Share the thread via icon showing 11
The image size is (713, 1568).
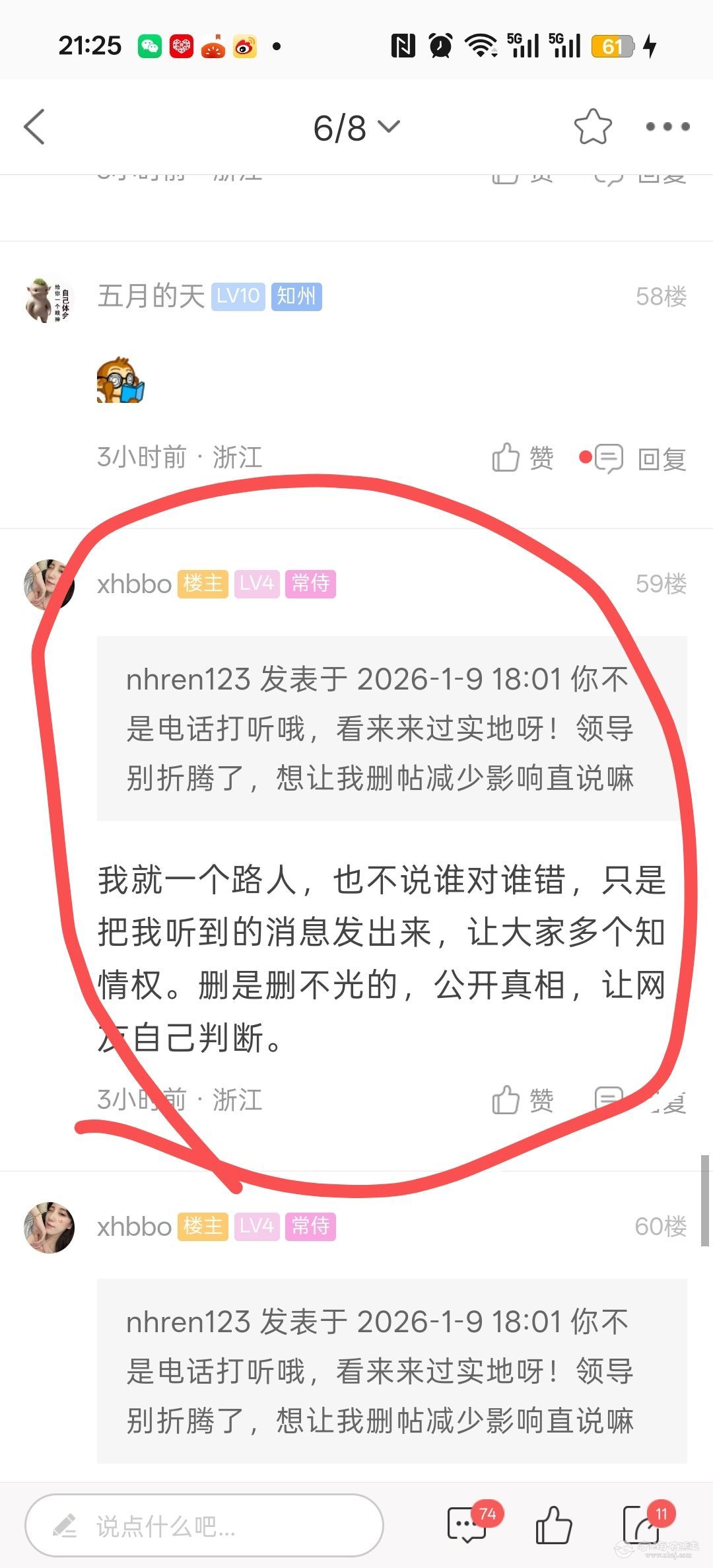tap(642, 1524)
